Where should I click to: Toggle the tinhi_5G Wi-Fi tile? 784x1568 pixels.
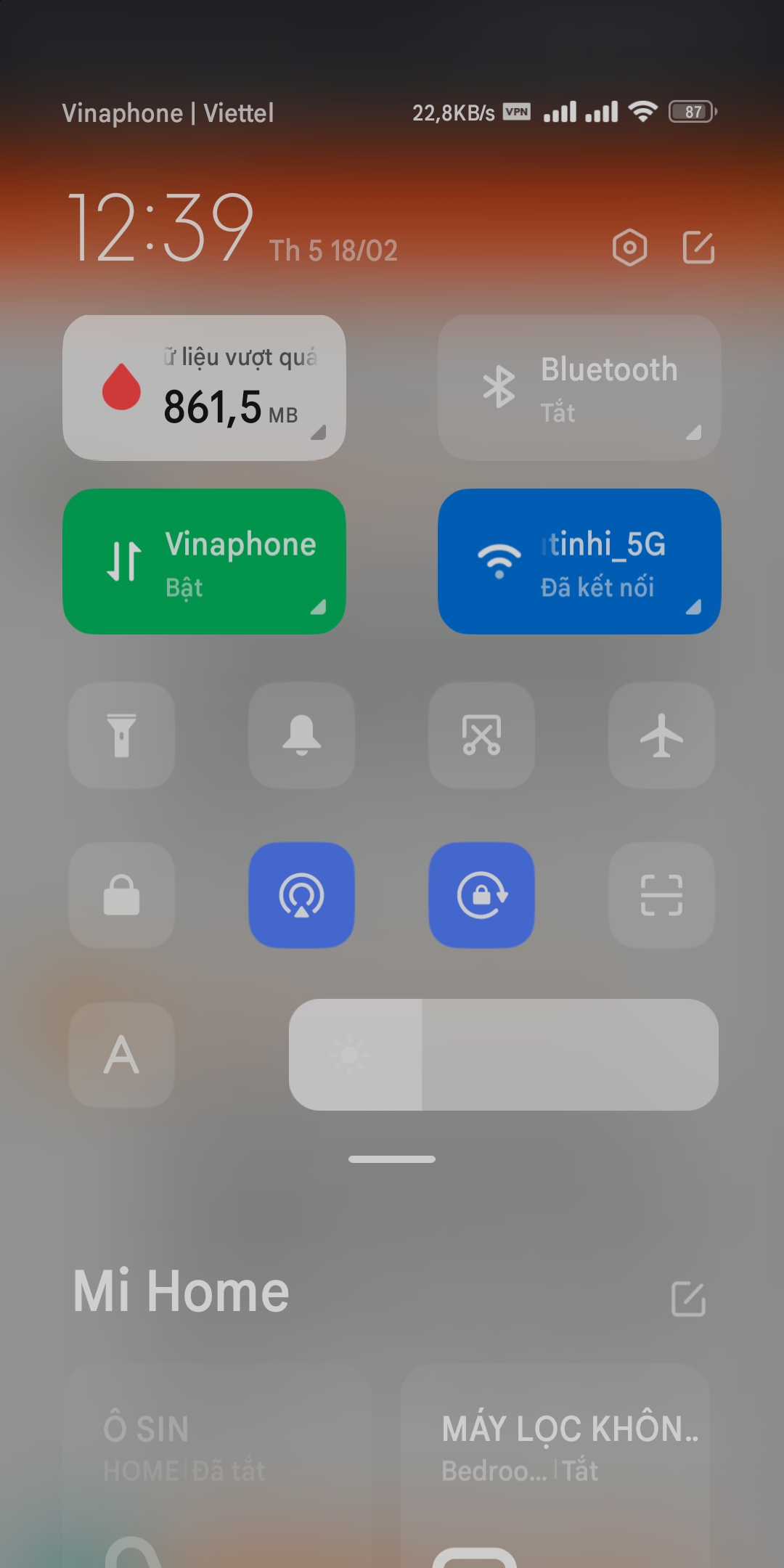pos(579,561)
